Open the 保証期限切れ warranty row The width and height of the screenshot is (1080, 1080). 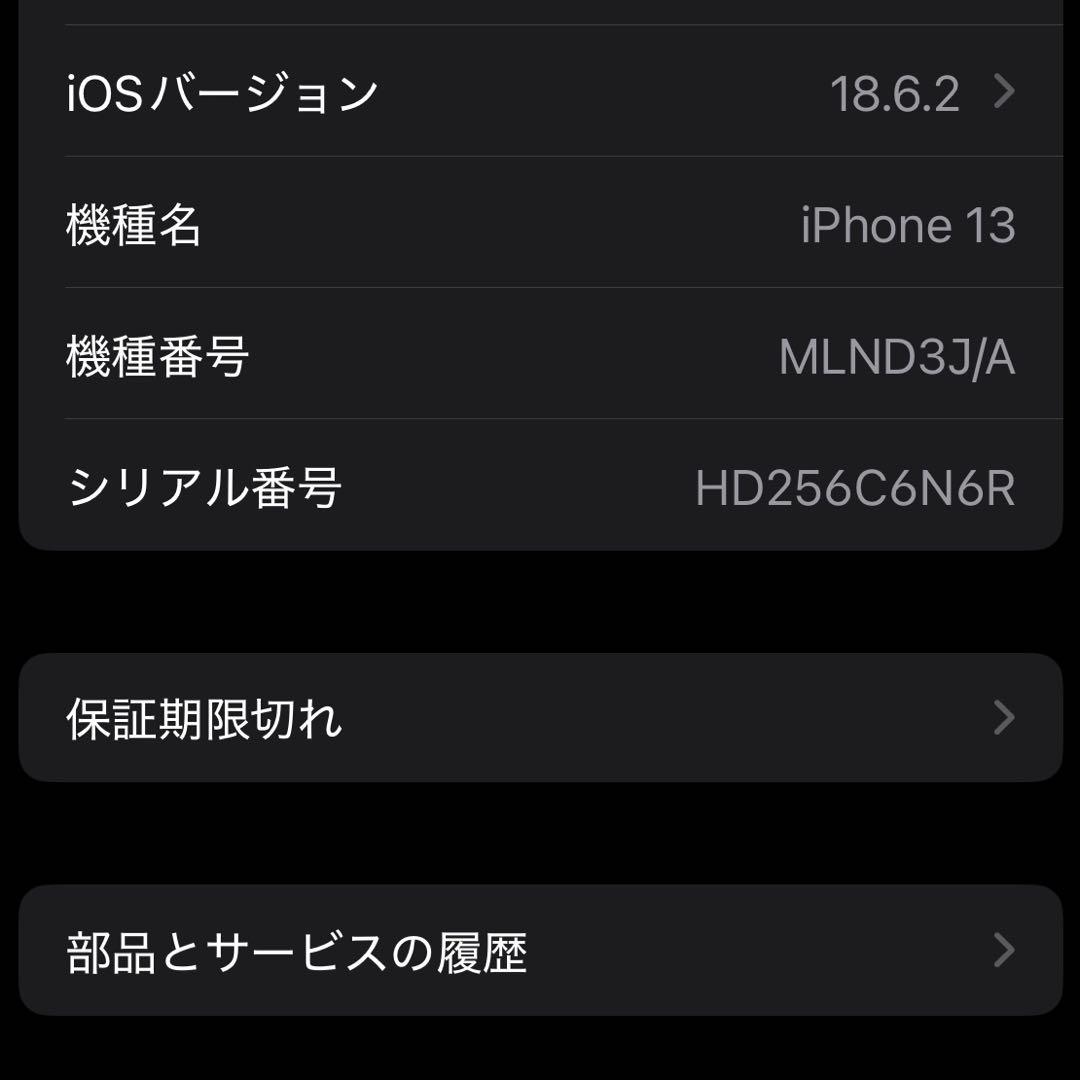(540, 718)
